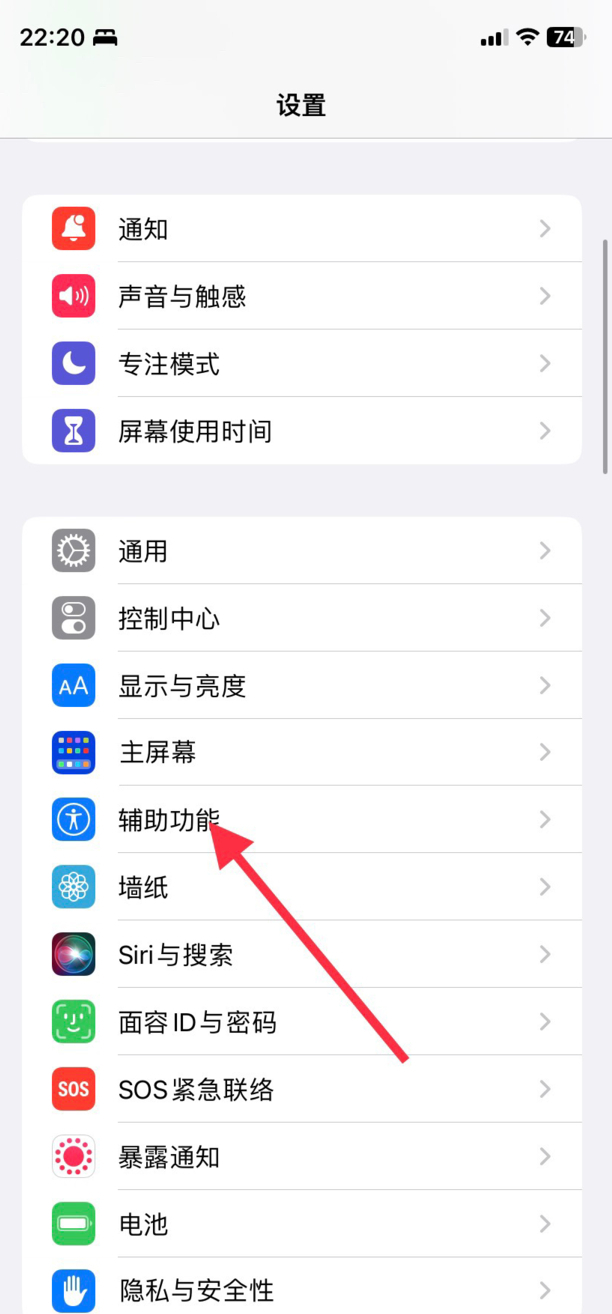Image resolution: width=612 pixels, height=1314 pixels.
Task: Open 电池 settings
Action: click(300, 1224)
